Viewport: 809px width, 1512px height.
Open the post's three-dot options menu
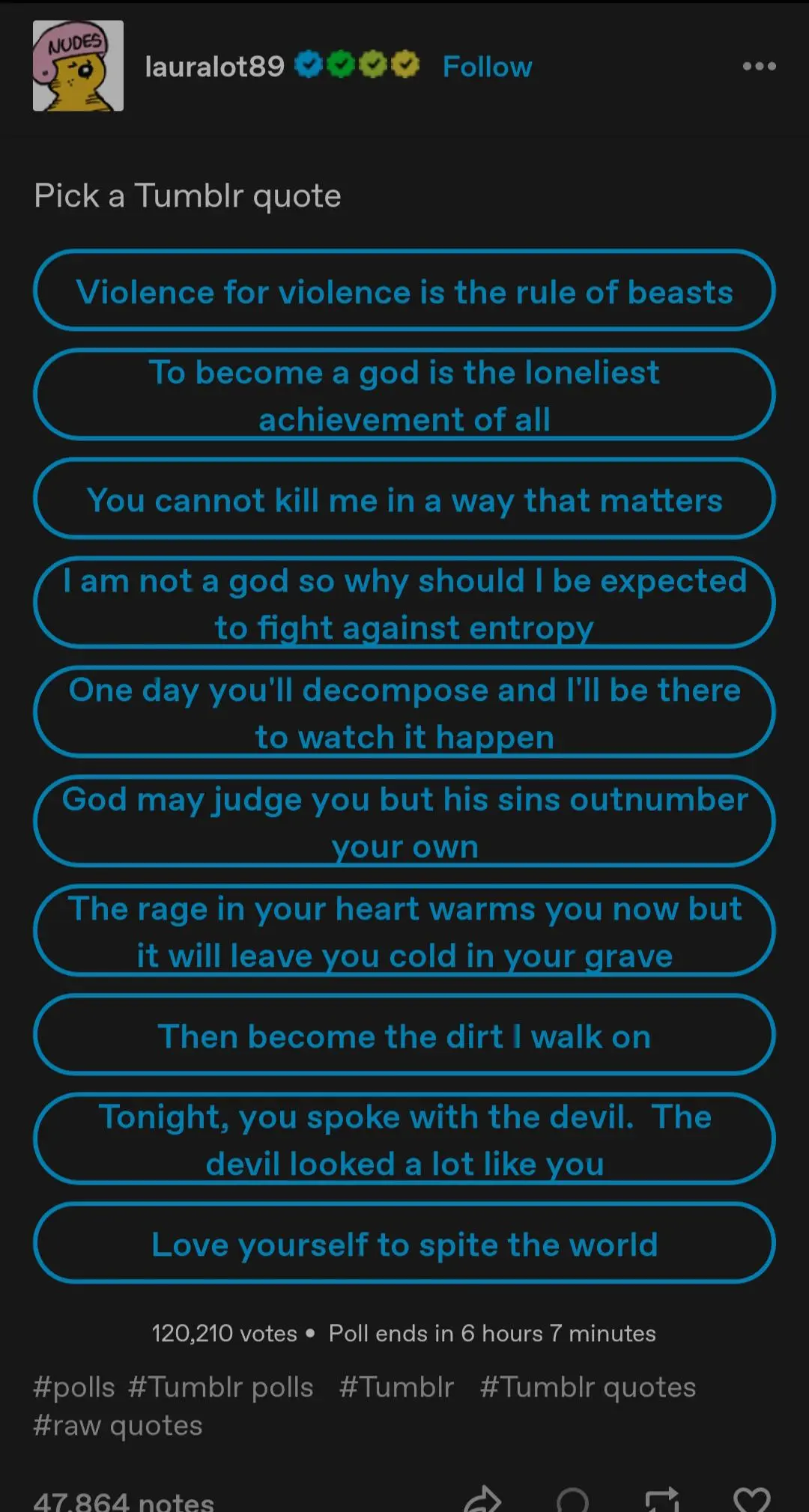tap(759, 66)
